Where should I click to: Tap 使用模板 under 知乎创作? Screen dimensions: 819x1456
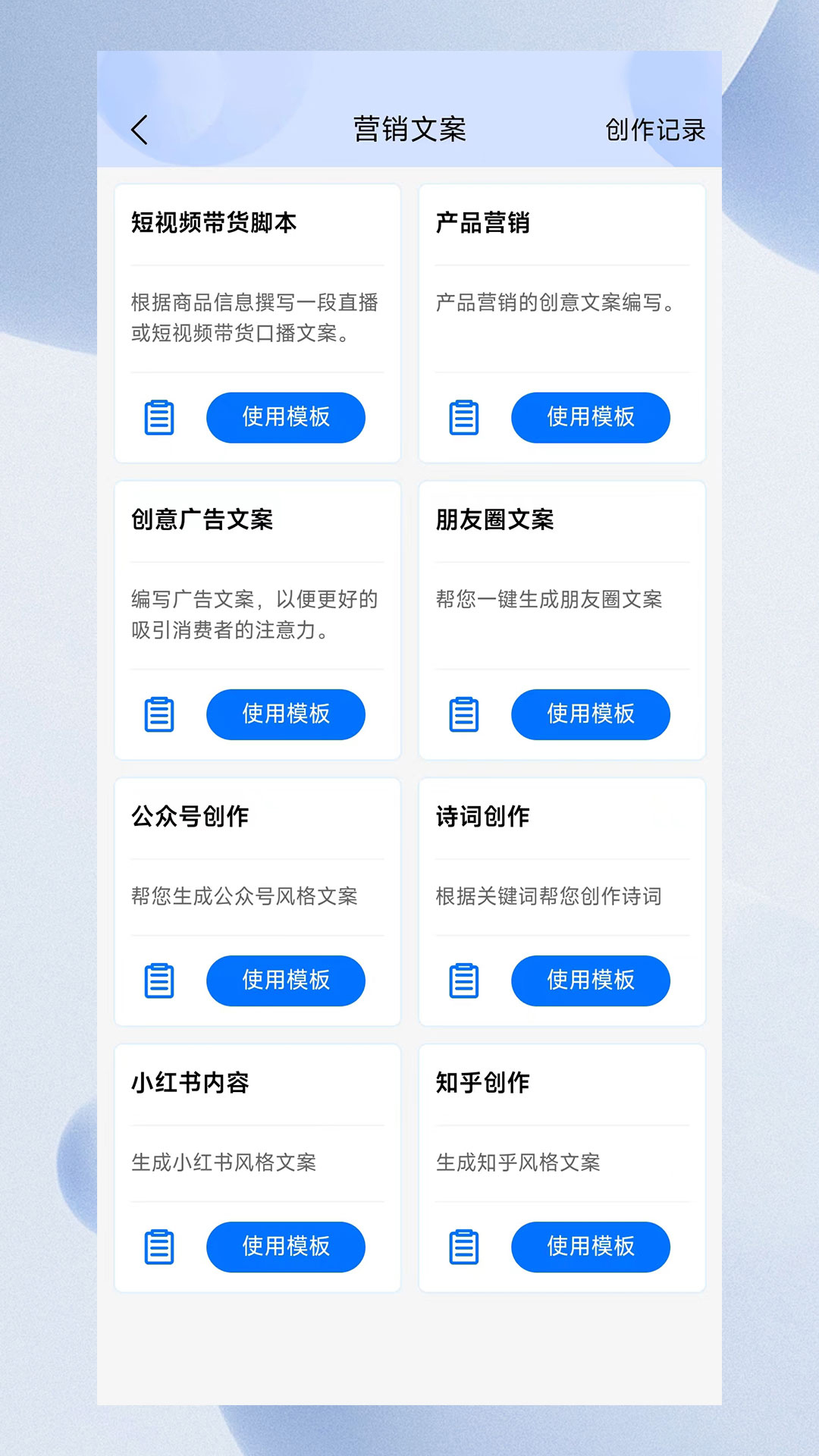pyautogui.click(x=590, y=1247)
